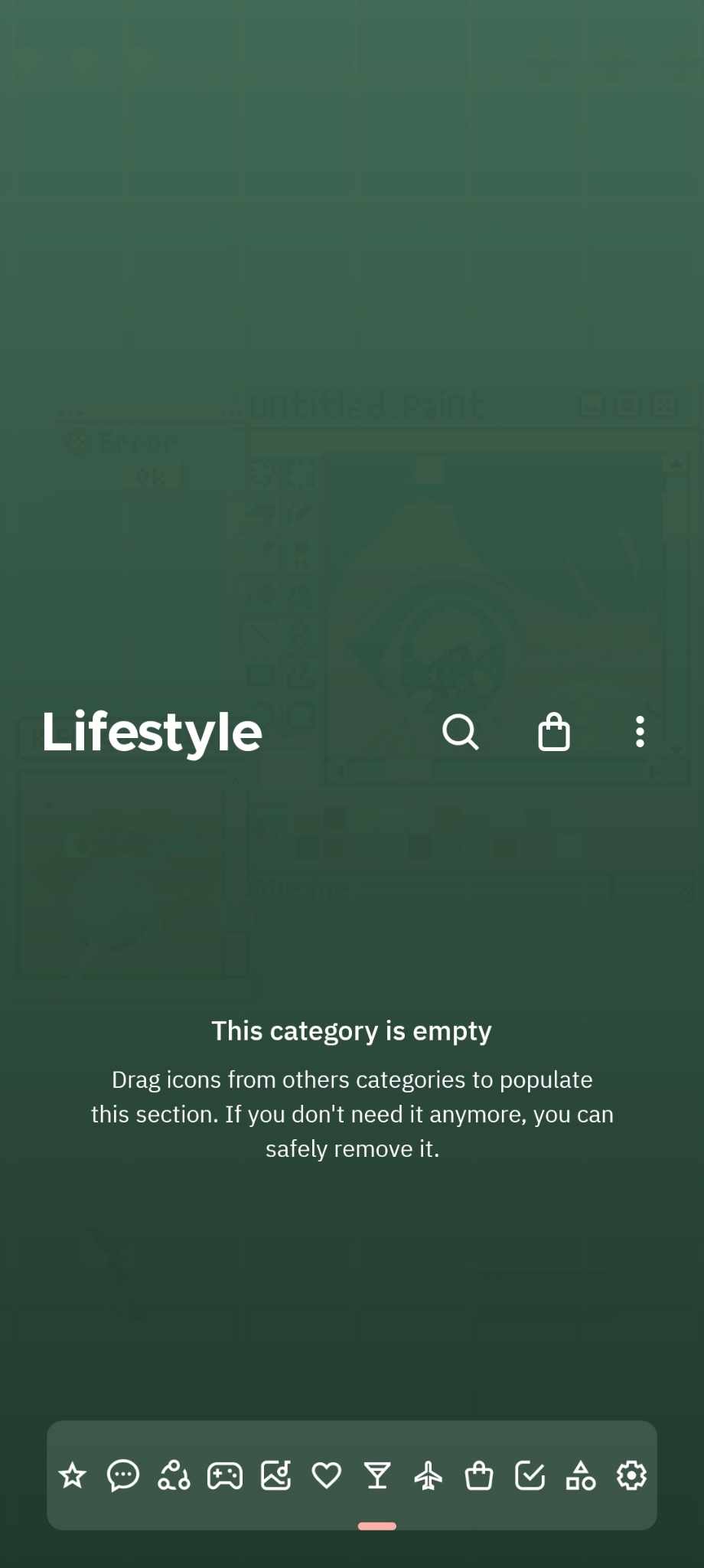Open the shopping bag icon
The height and width of the screenshot is (1568, 704).
point(554,733)
